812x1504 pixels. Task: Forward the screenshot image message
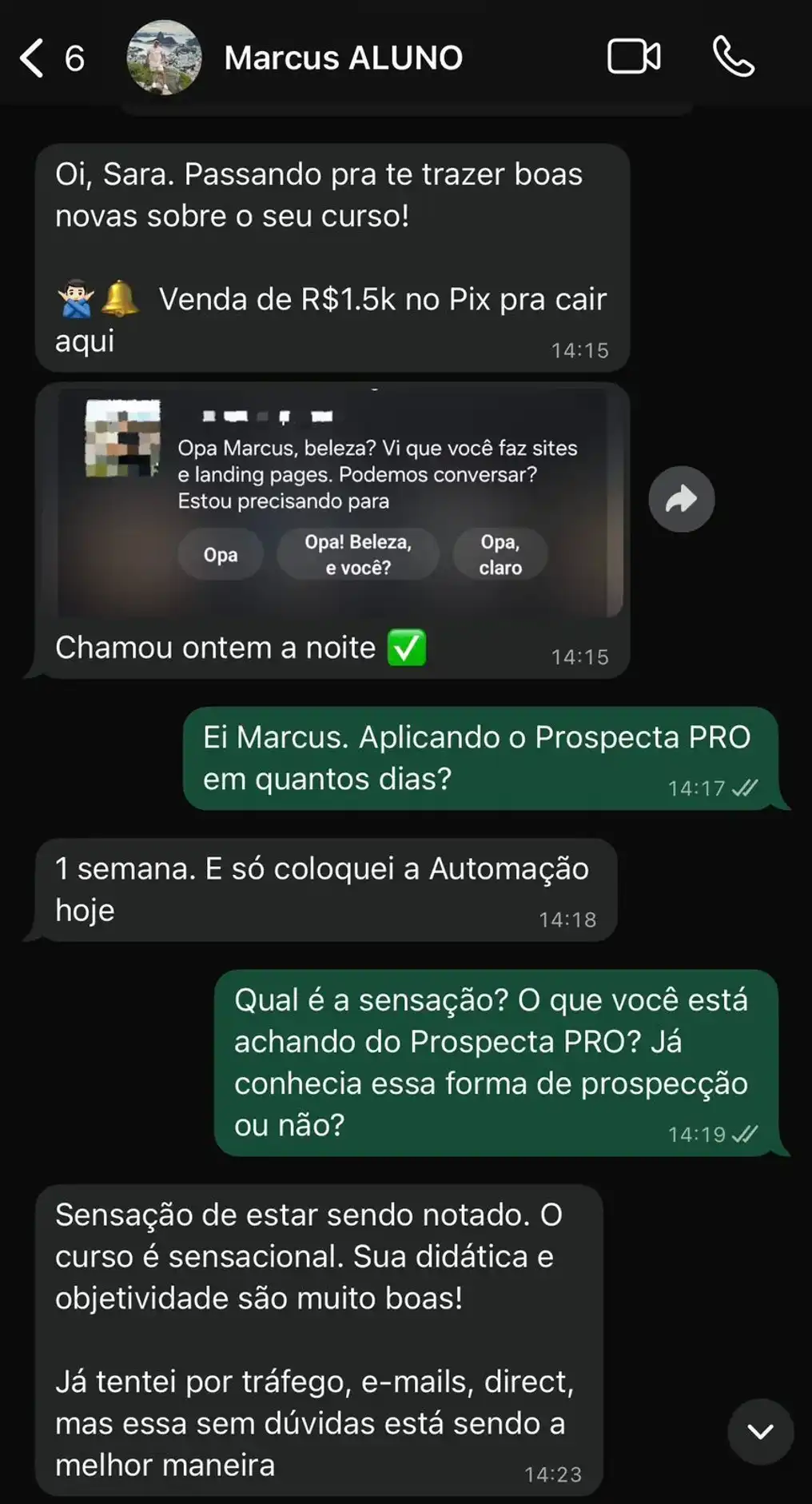681,500
